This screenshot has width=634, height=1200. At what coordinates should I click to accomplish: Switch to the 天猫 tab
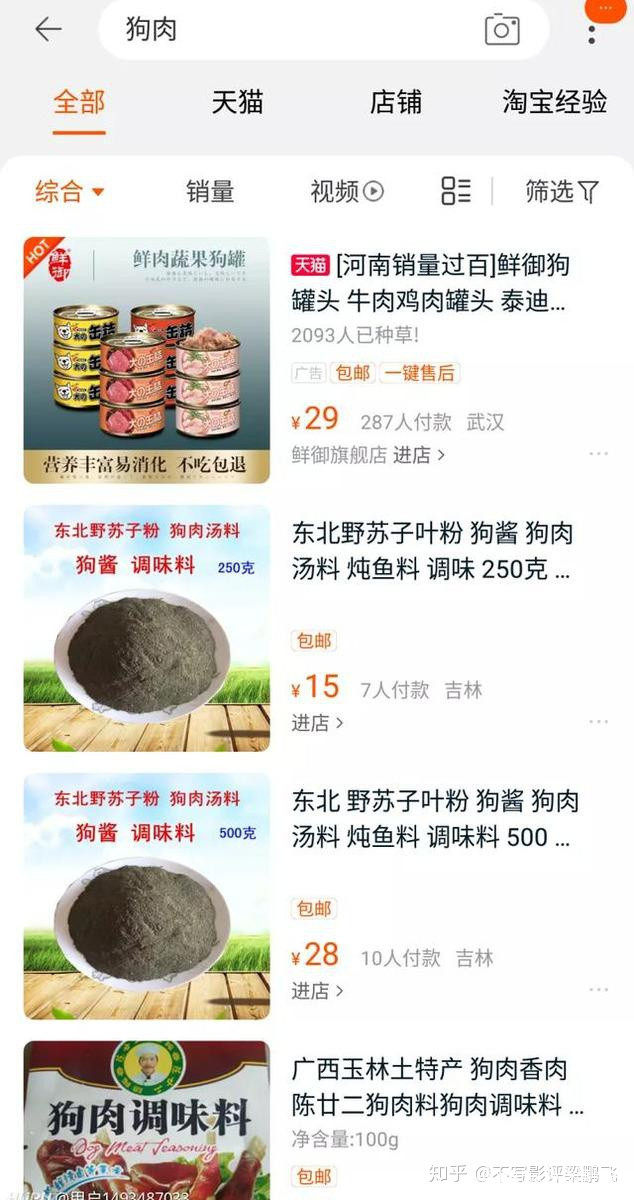[x=237, y=102]
